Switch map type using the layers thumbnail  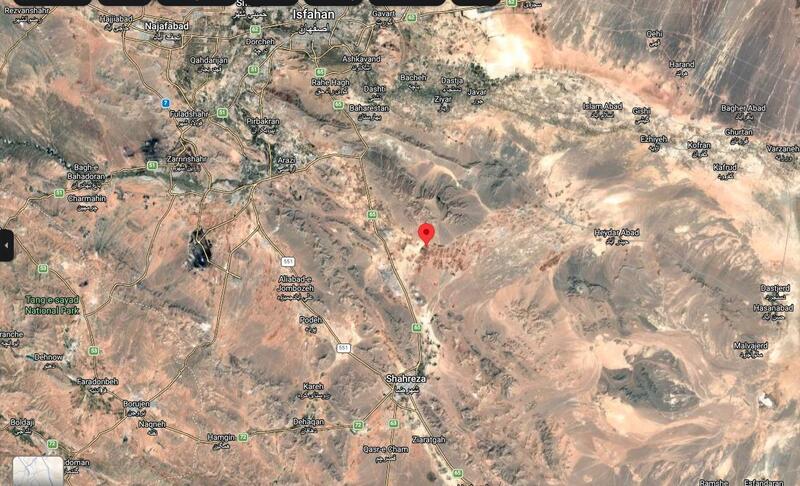pos(36,471)
